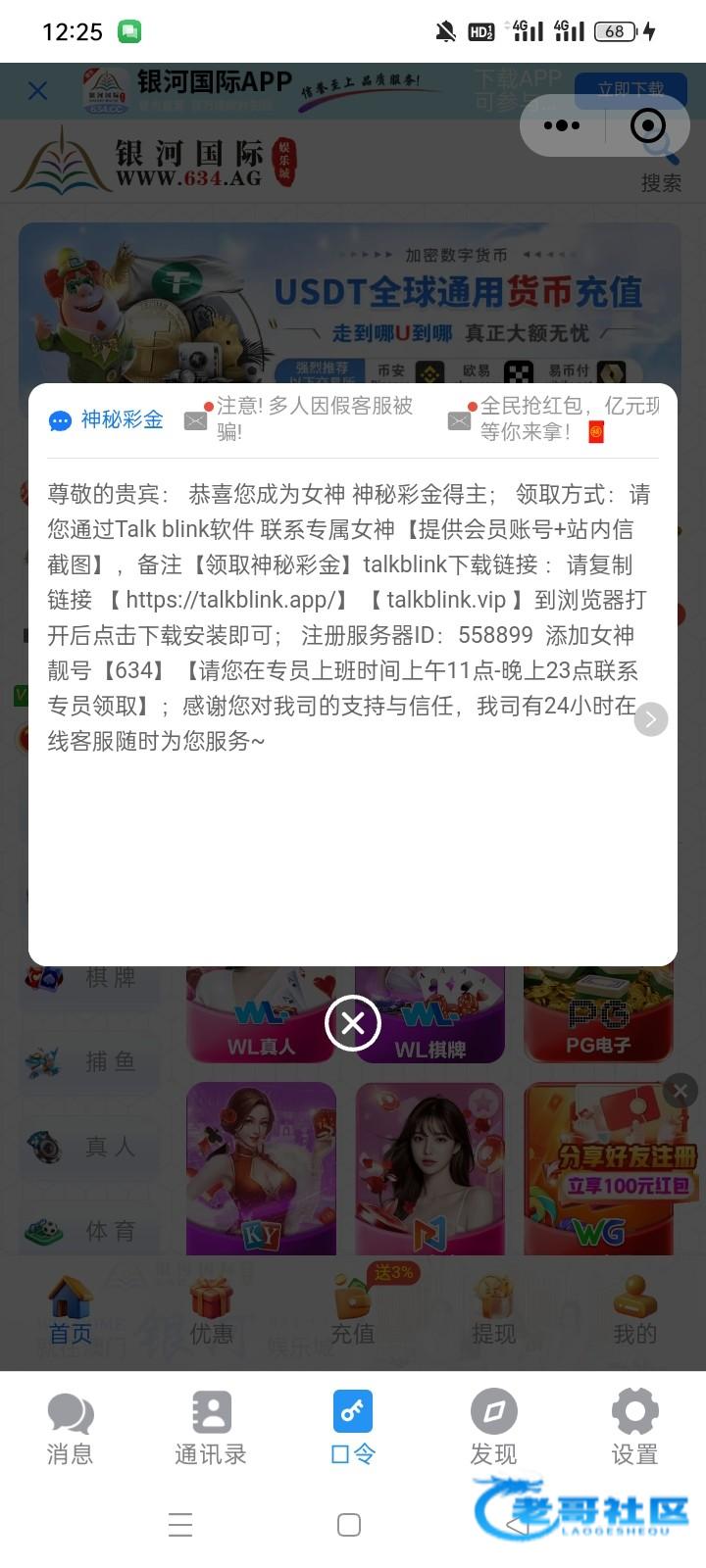The width and height of the screenshot is (706, 1568).
Task: Go to next message with arrow
Action: [x=650, y=719]
